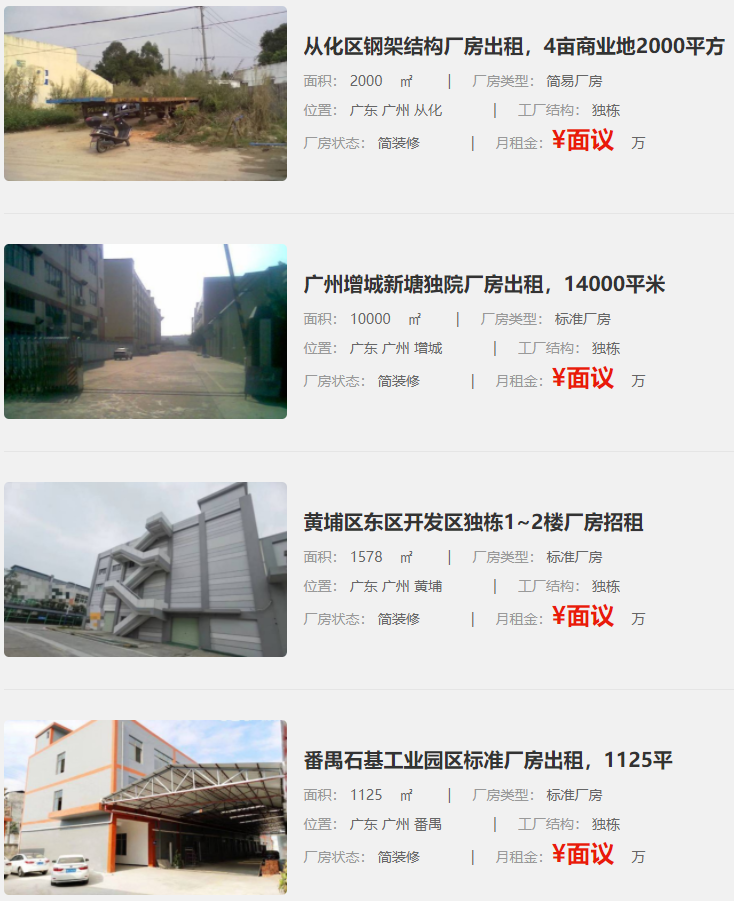Tap the photo of the 番禺石基 factory listing
Viewport: 734px width, 901px height.
click(145, 807)
